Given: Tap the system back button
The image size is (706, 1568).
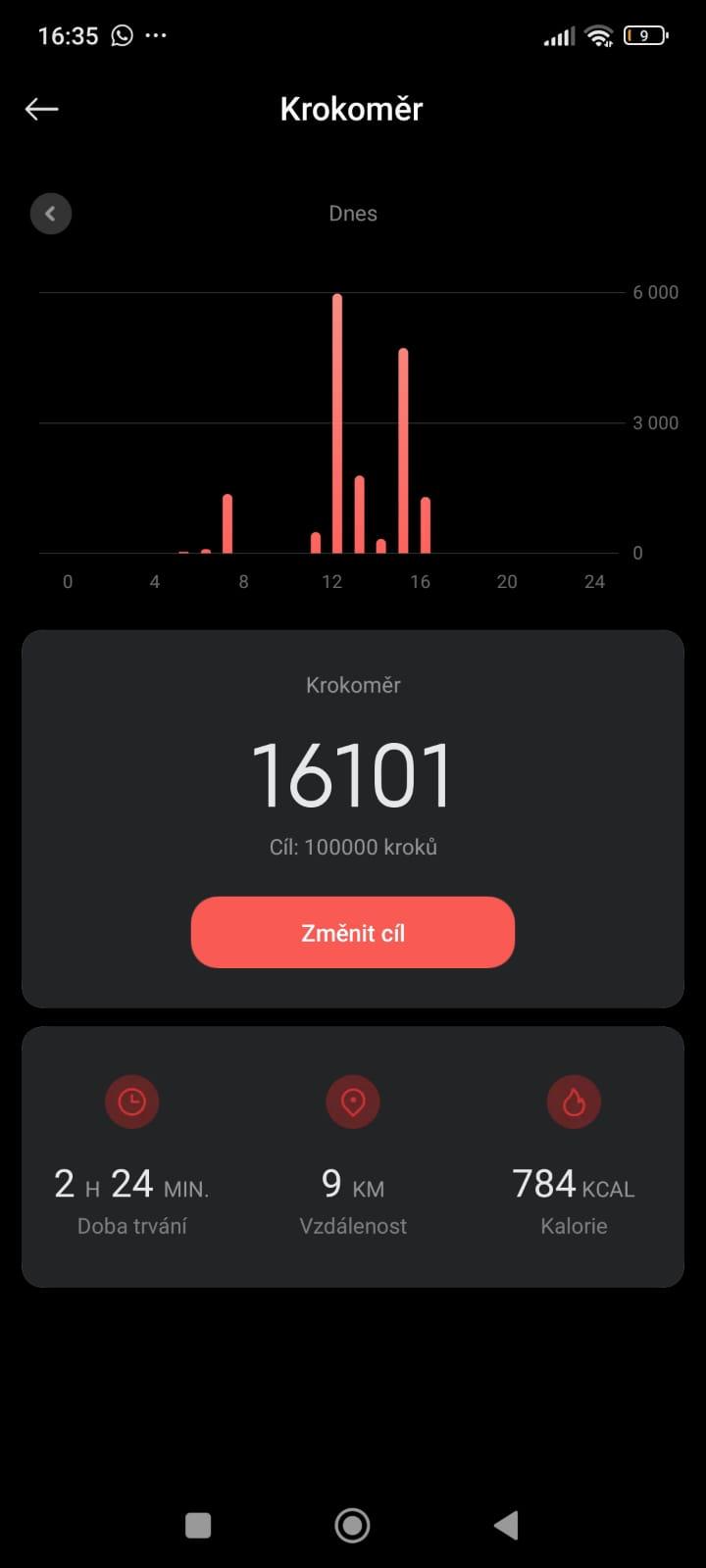Looking at the screenshot, I should coord(506,1525).
